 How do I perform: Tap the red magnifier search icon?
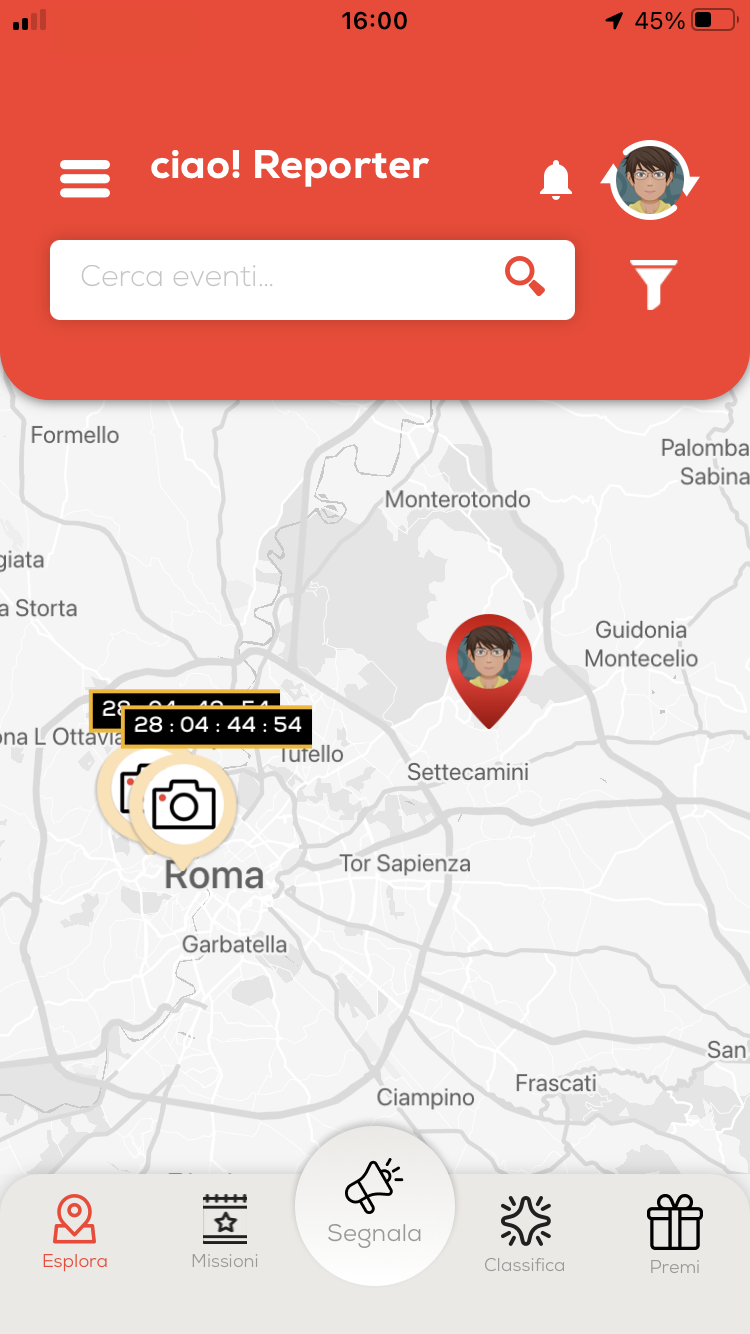click(524, 276)
